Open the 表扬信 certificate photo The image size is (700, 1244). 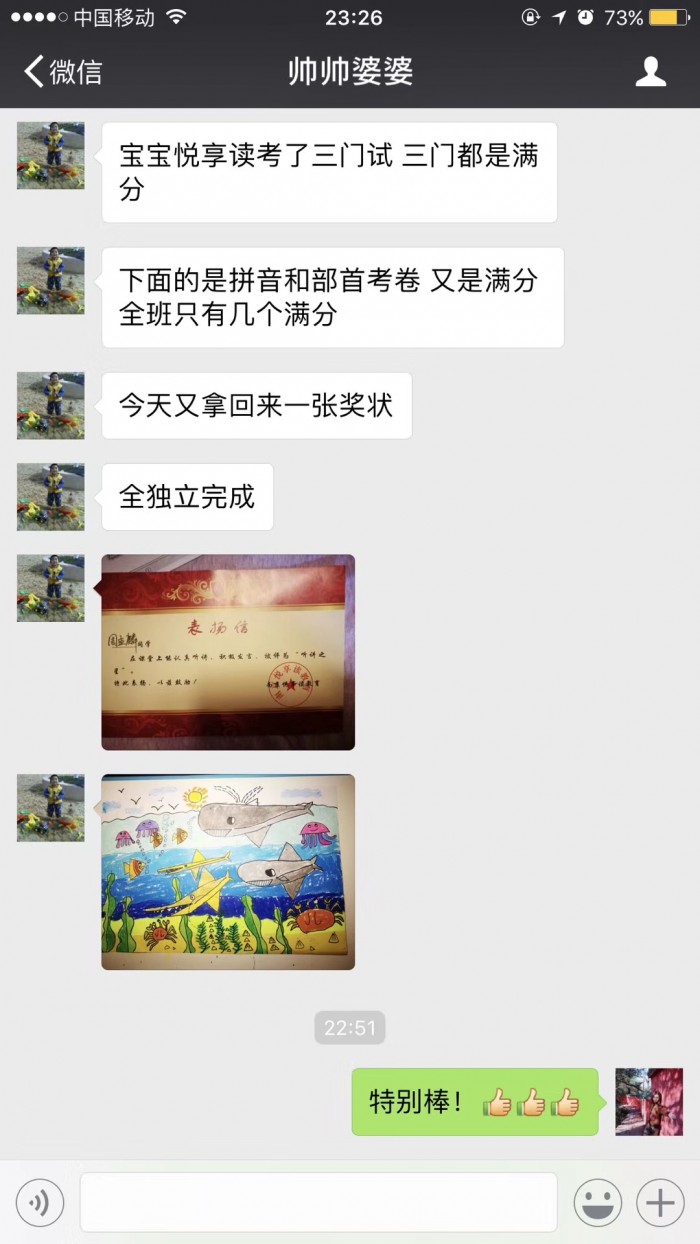coord(228,652)
